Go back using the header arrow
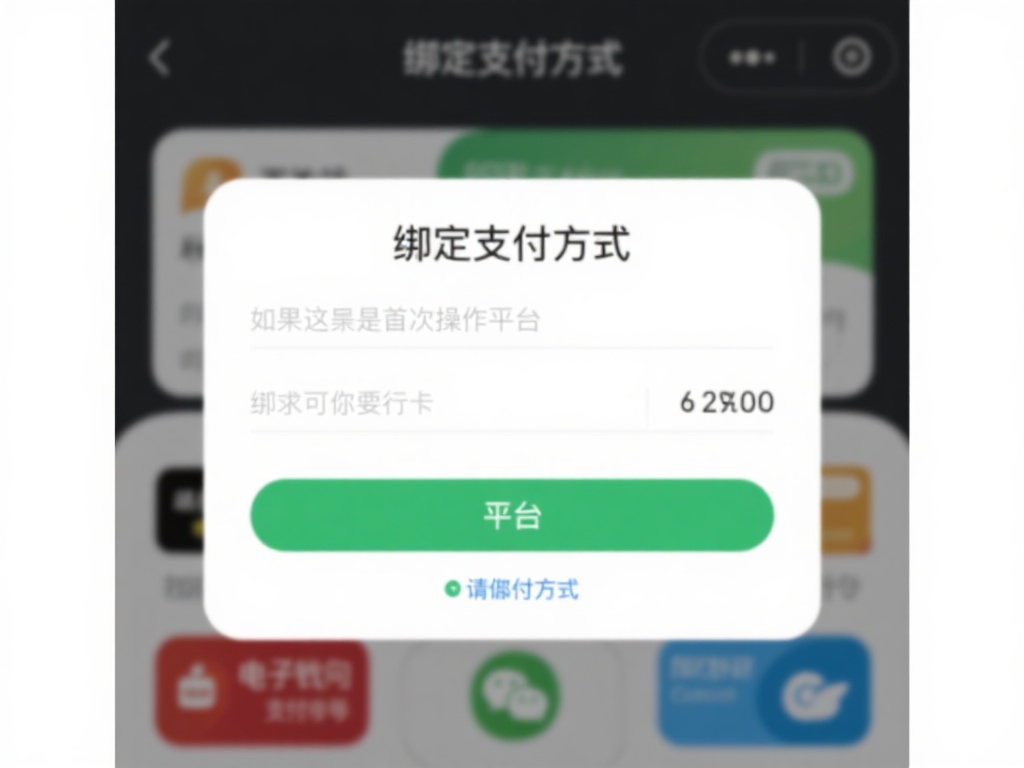Screen dimensions: 1024x768 (x=160, y=58)
